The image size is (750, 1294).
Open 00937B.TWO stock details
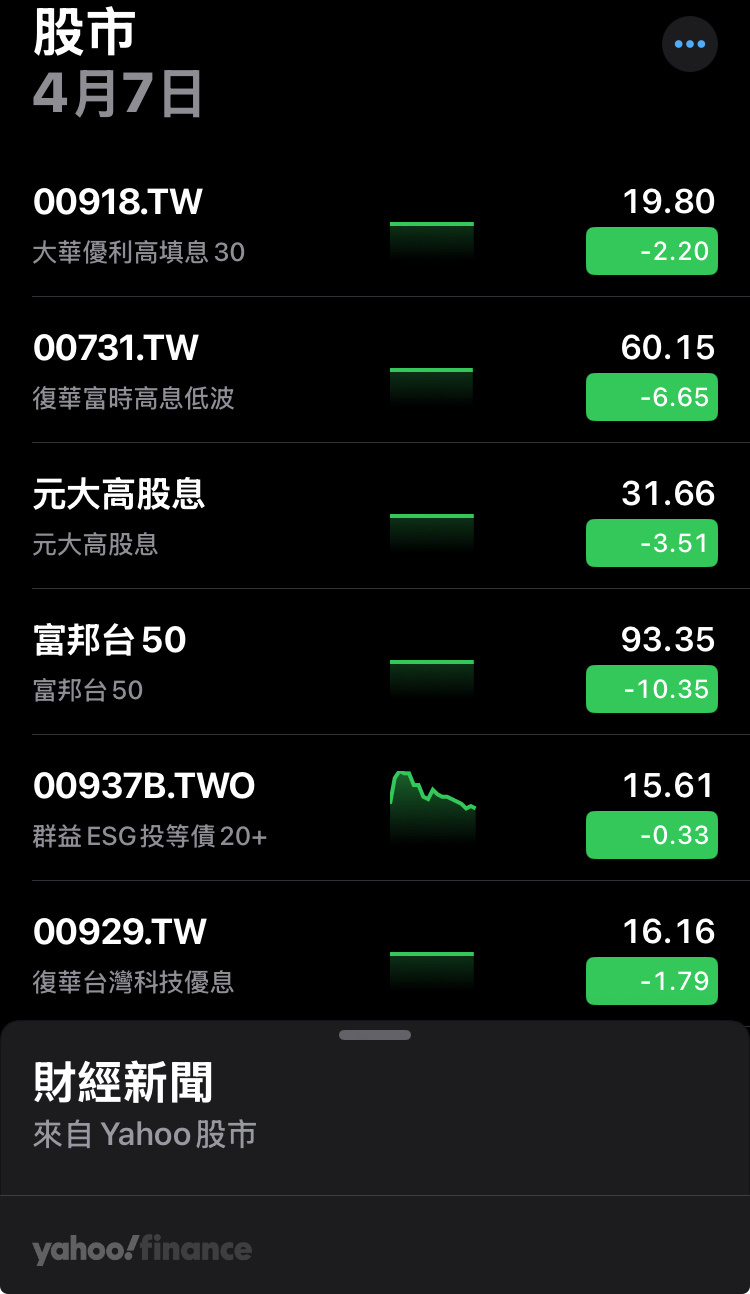pyautogui.click(x=375, y=808)
